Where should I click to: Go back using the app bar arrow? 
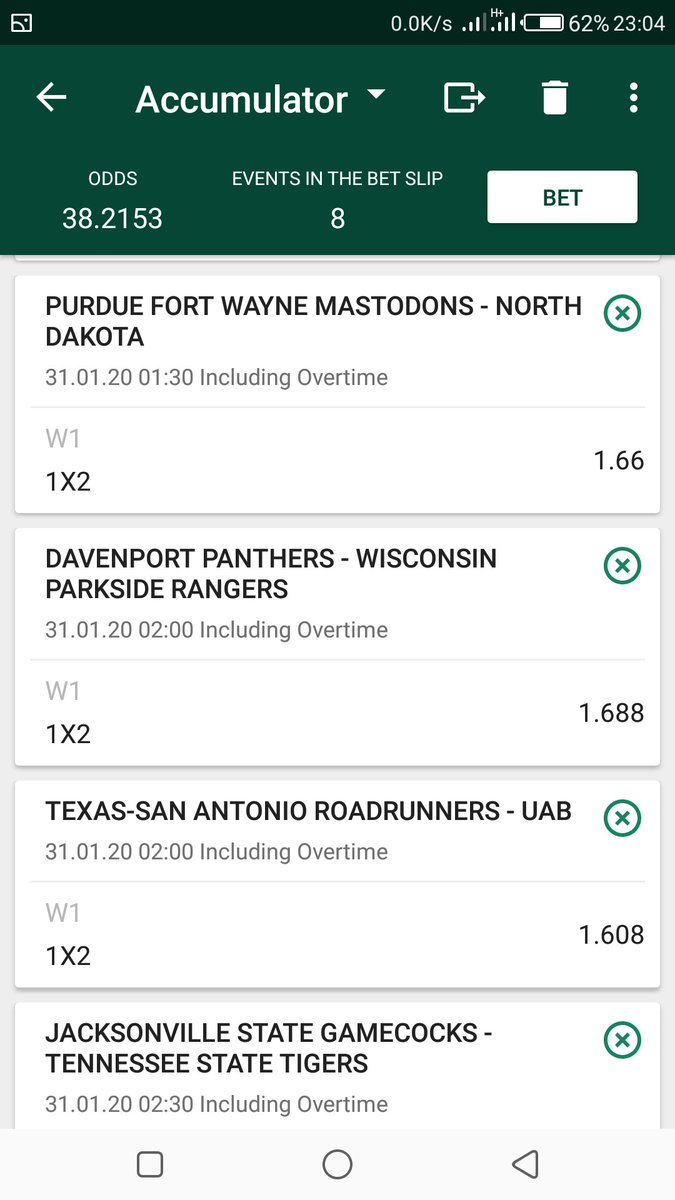(x=51, y=98)
